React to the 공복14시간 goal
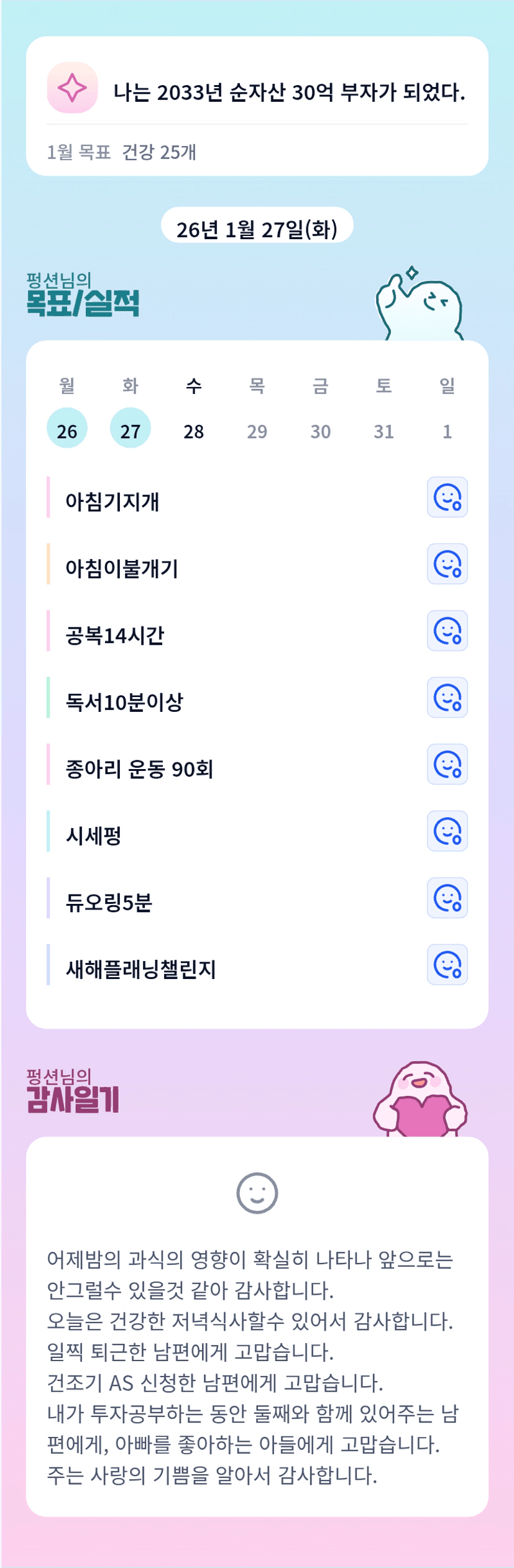Viewport: 514px width, 1568px height. [447, 631]
